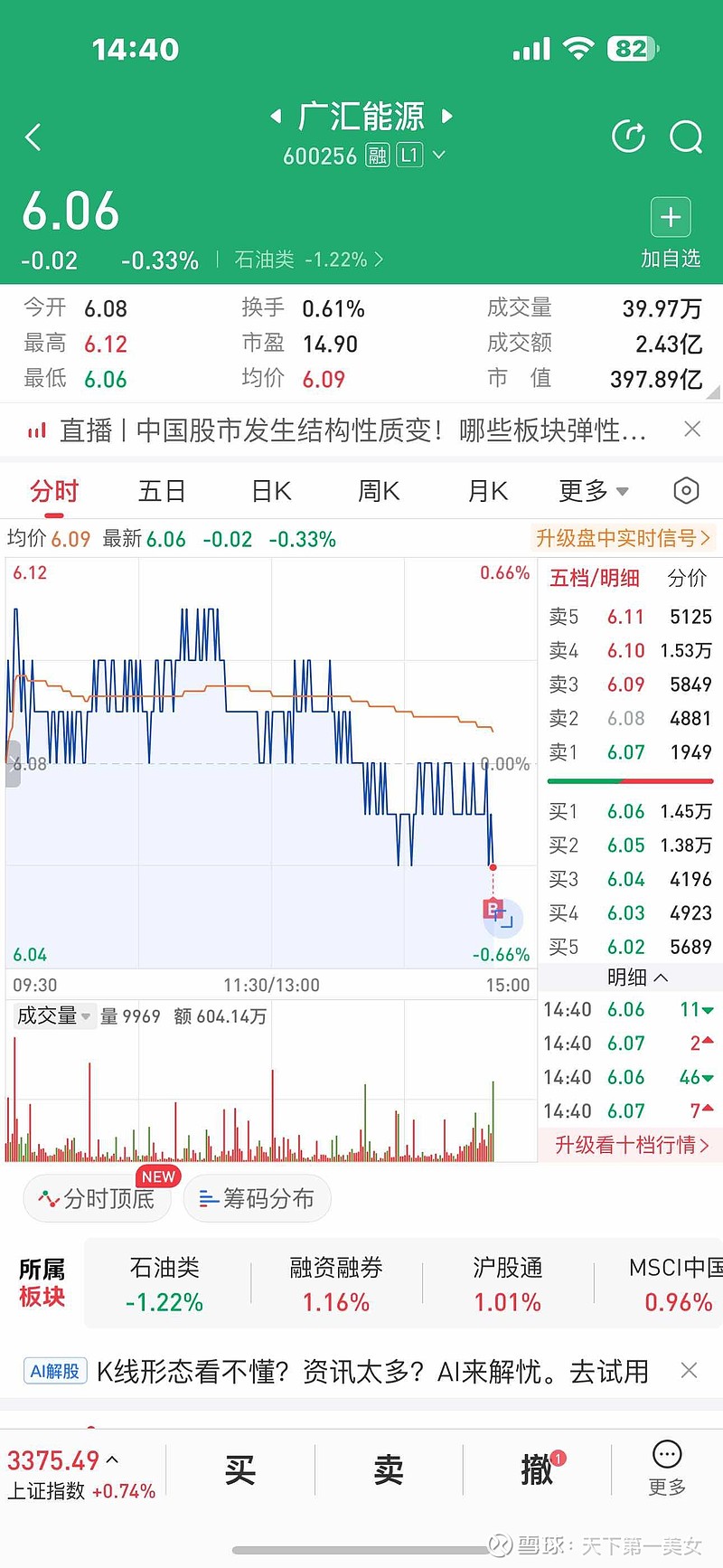Click the AI解股 icon near bottom banner
Image resolution: width=723 pixels, height=1568 pixels.
(54, 1371)
